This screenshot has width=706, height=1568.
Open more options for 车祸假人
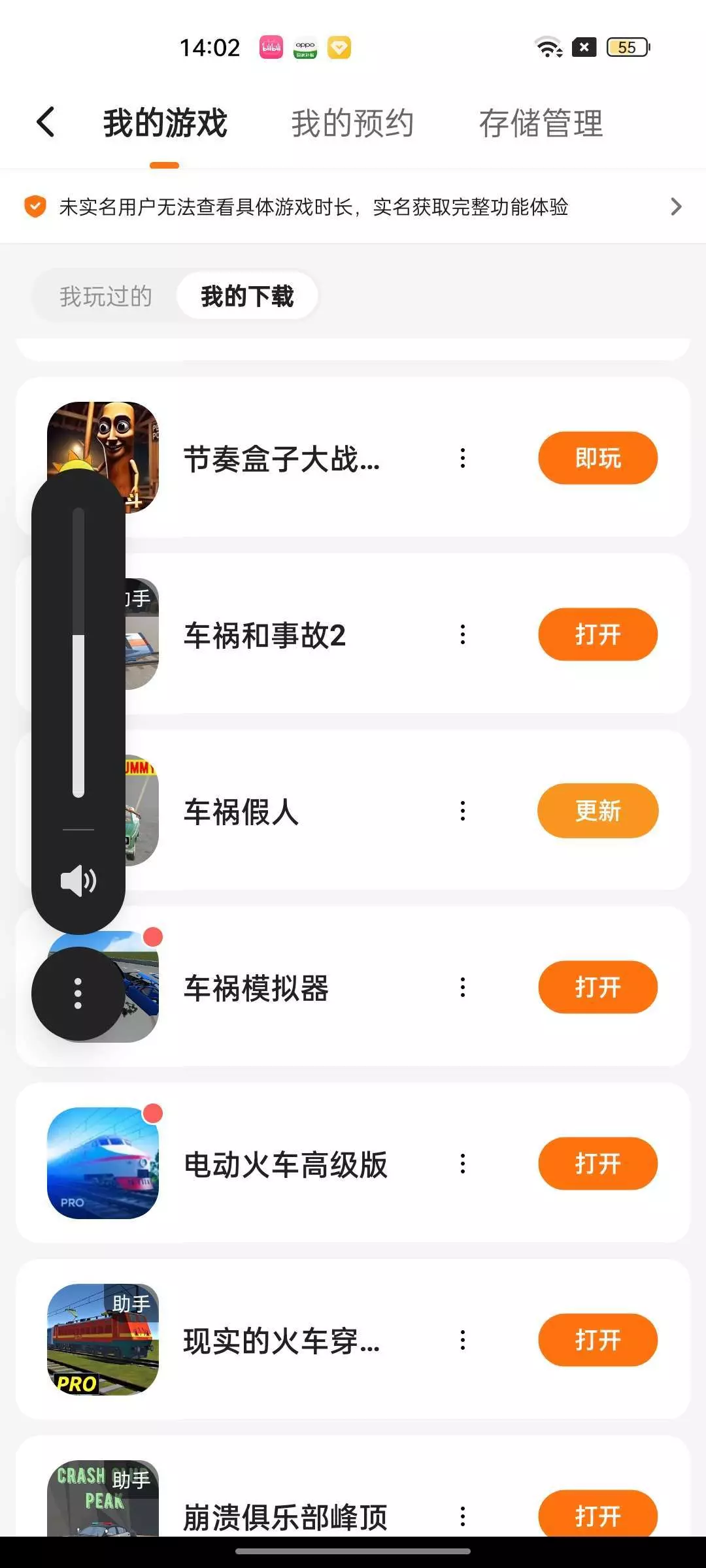coord(463,811)
